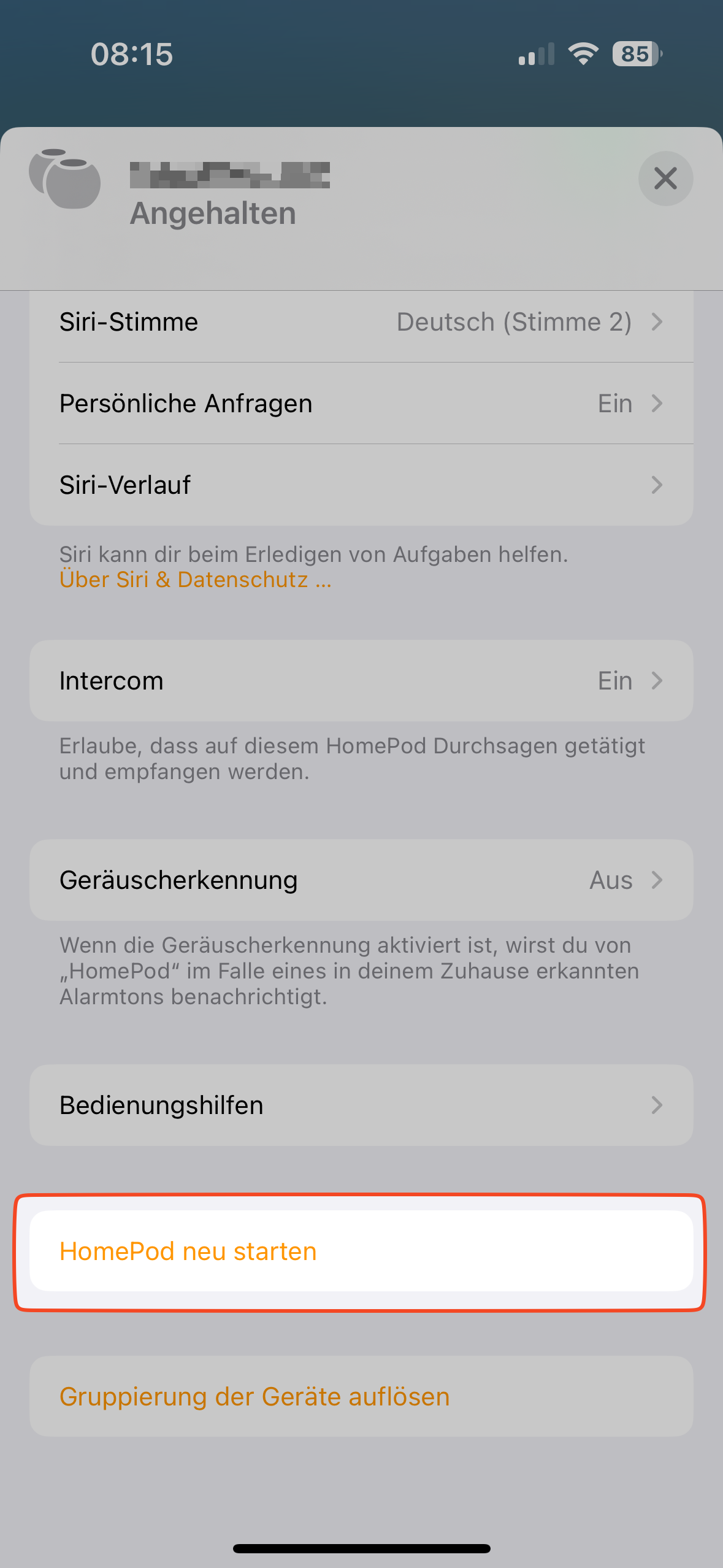Close the HomePod settings sheet
This screenshot has height=1568, width=723.
tap(665, 179)
